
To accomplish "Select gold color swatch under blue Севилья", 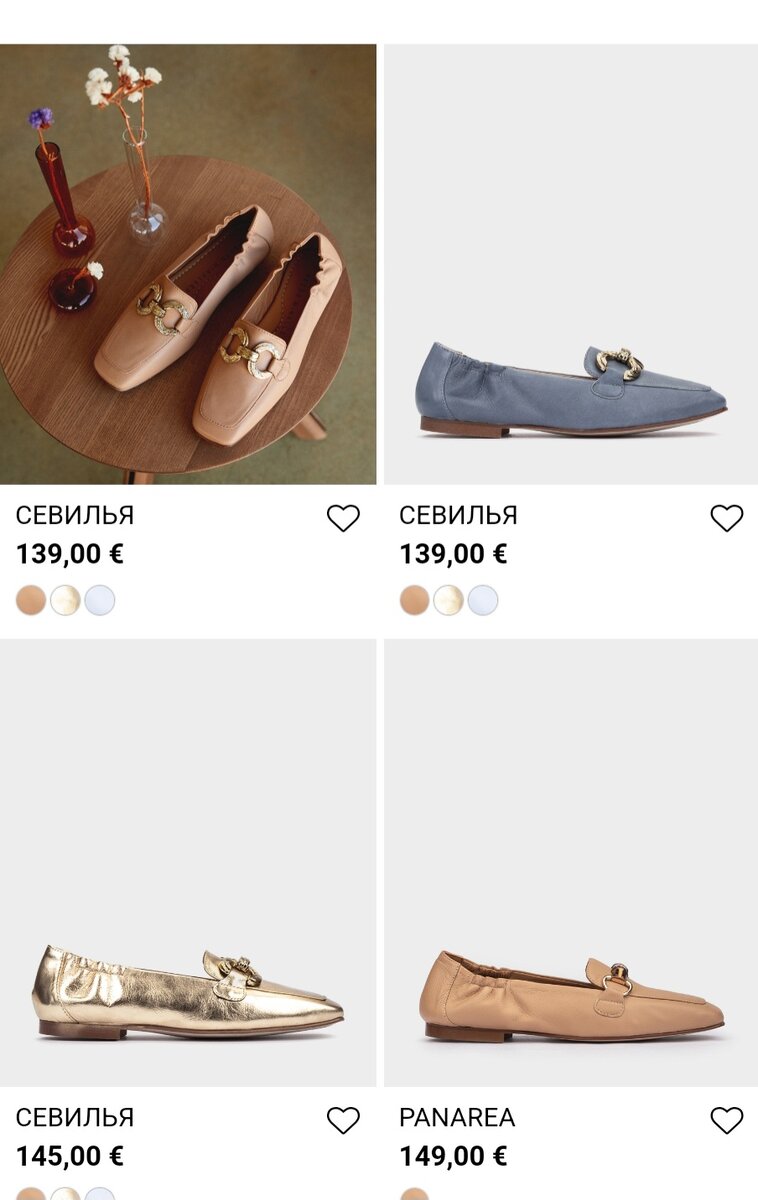I will 448,600.
